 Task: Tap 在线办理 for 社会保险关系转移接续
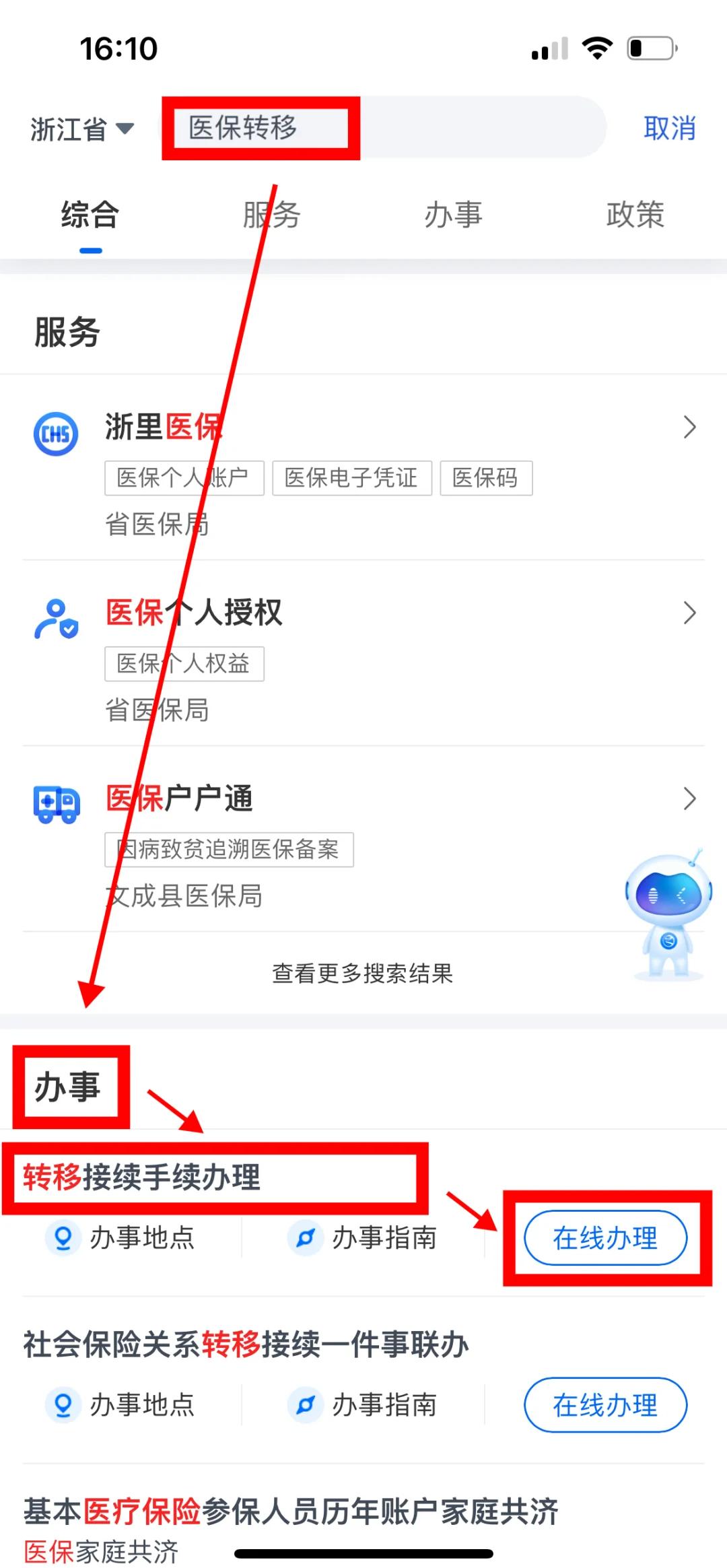point(604,1406)
